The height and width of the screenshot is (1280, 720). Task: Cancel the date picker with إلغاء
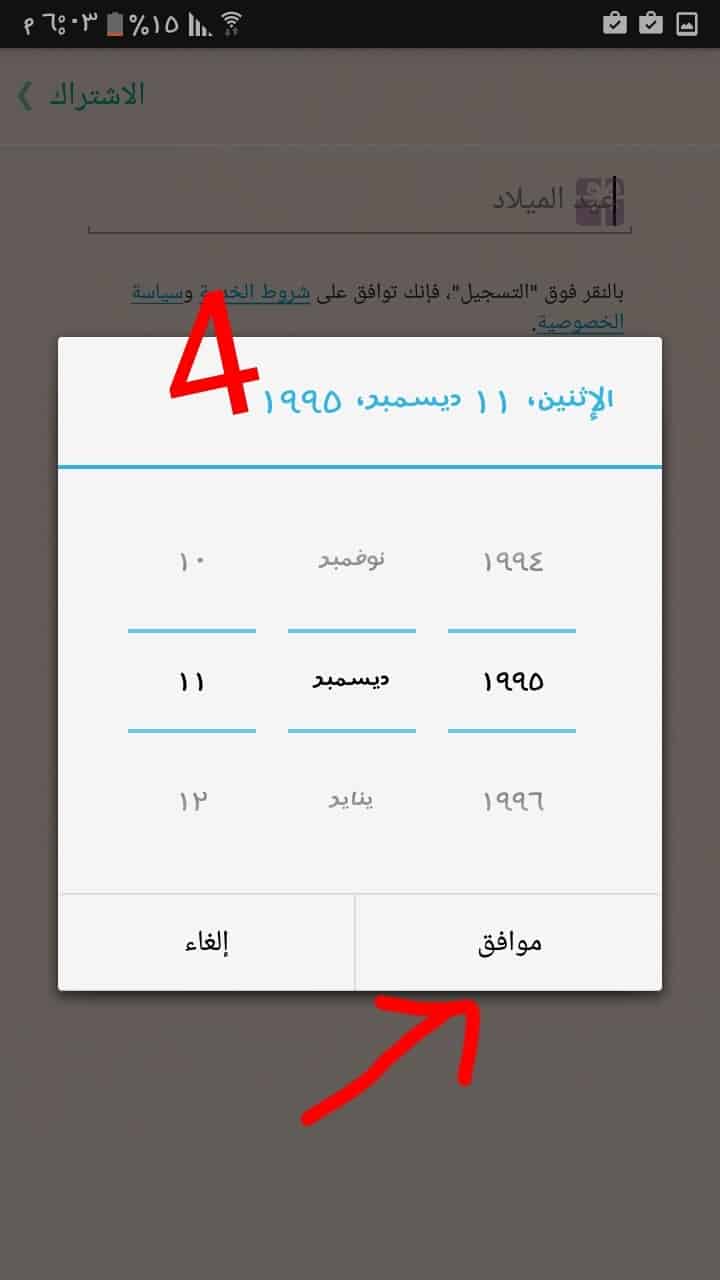pyautogui.click(x=207, y=942)
